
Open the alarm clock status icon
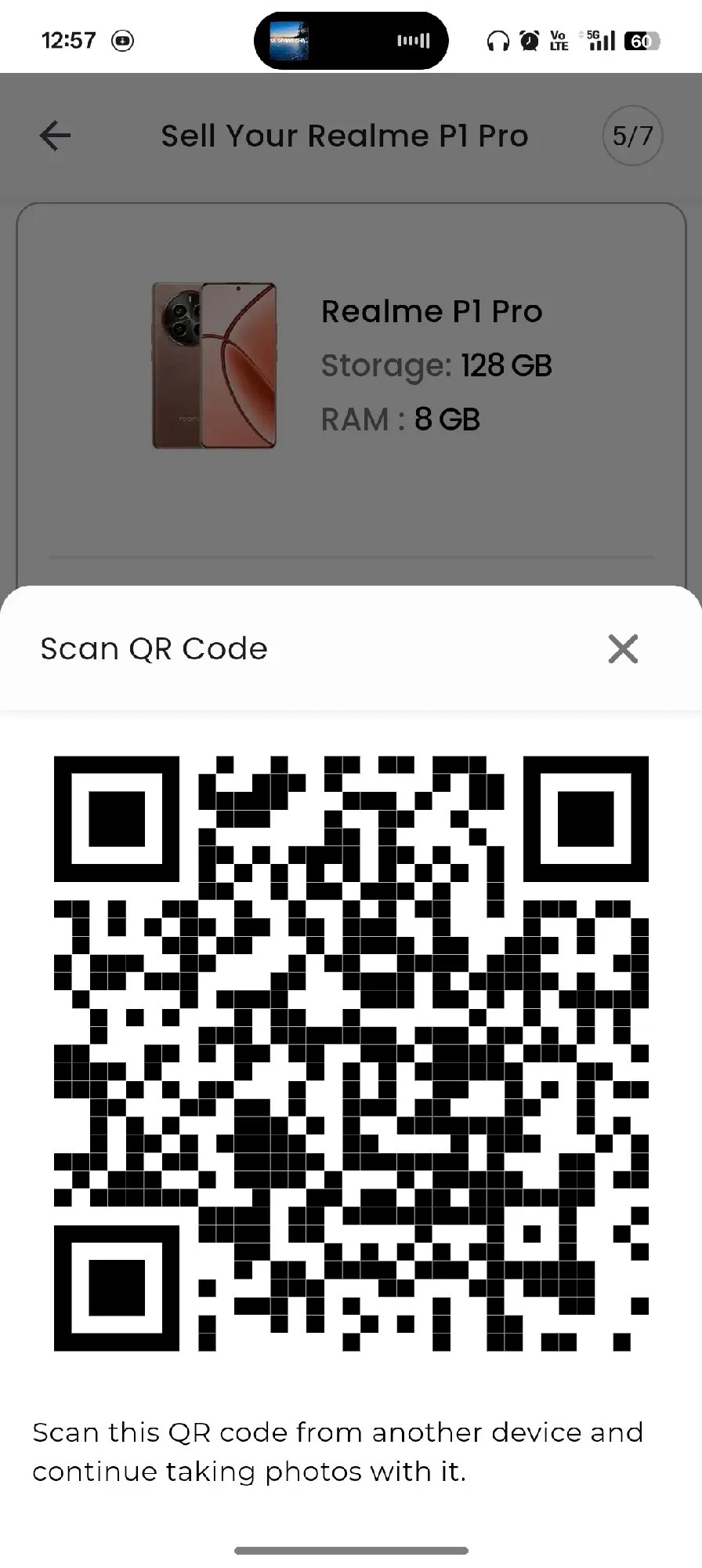tap(529, 41)
